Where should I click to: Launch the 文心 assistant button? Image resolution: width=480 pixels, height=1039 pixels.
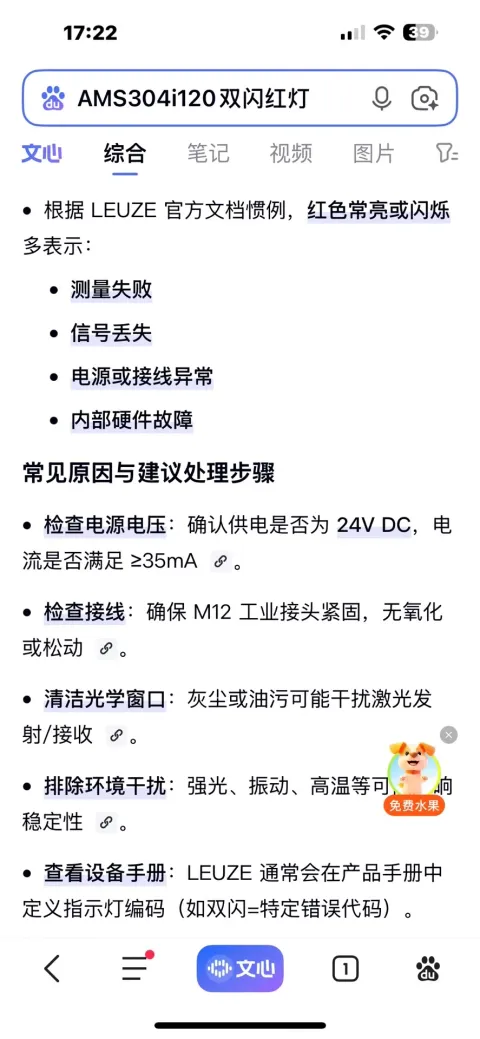[x=240, y=968]
